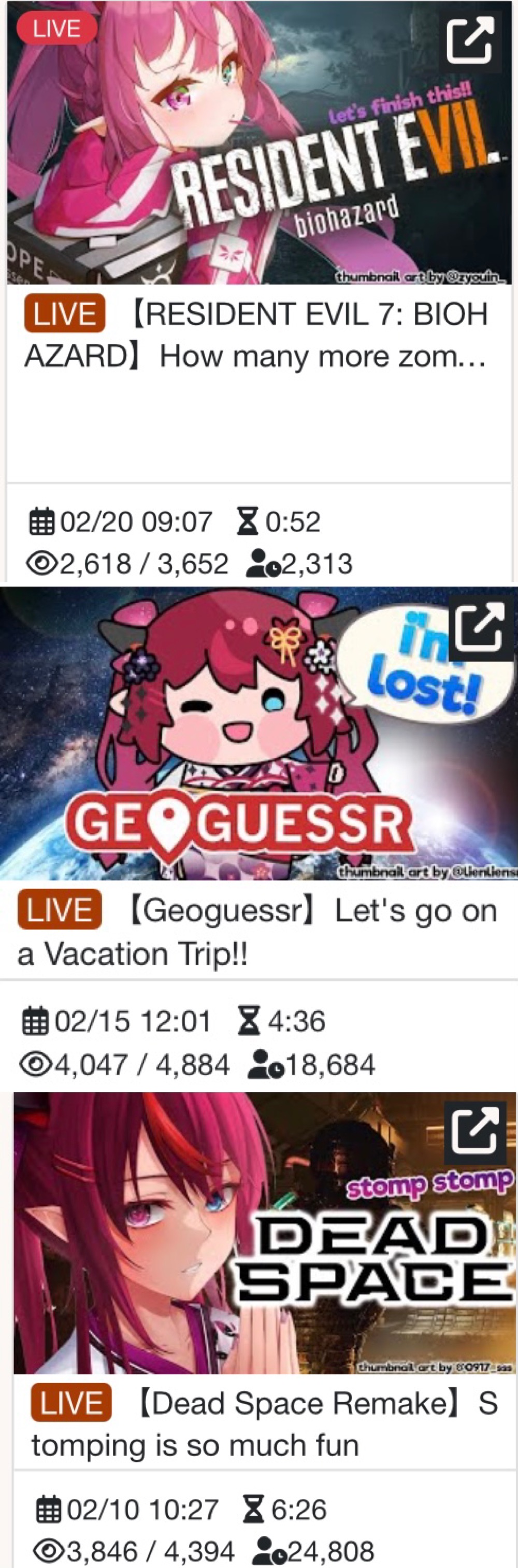Open the RESIDENT EVIL 7: BIOHAZARD stream title
Image resolution: width=518 pixels, height=1568 pixels.
256,335
